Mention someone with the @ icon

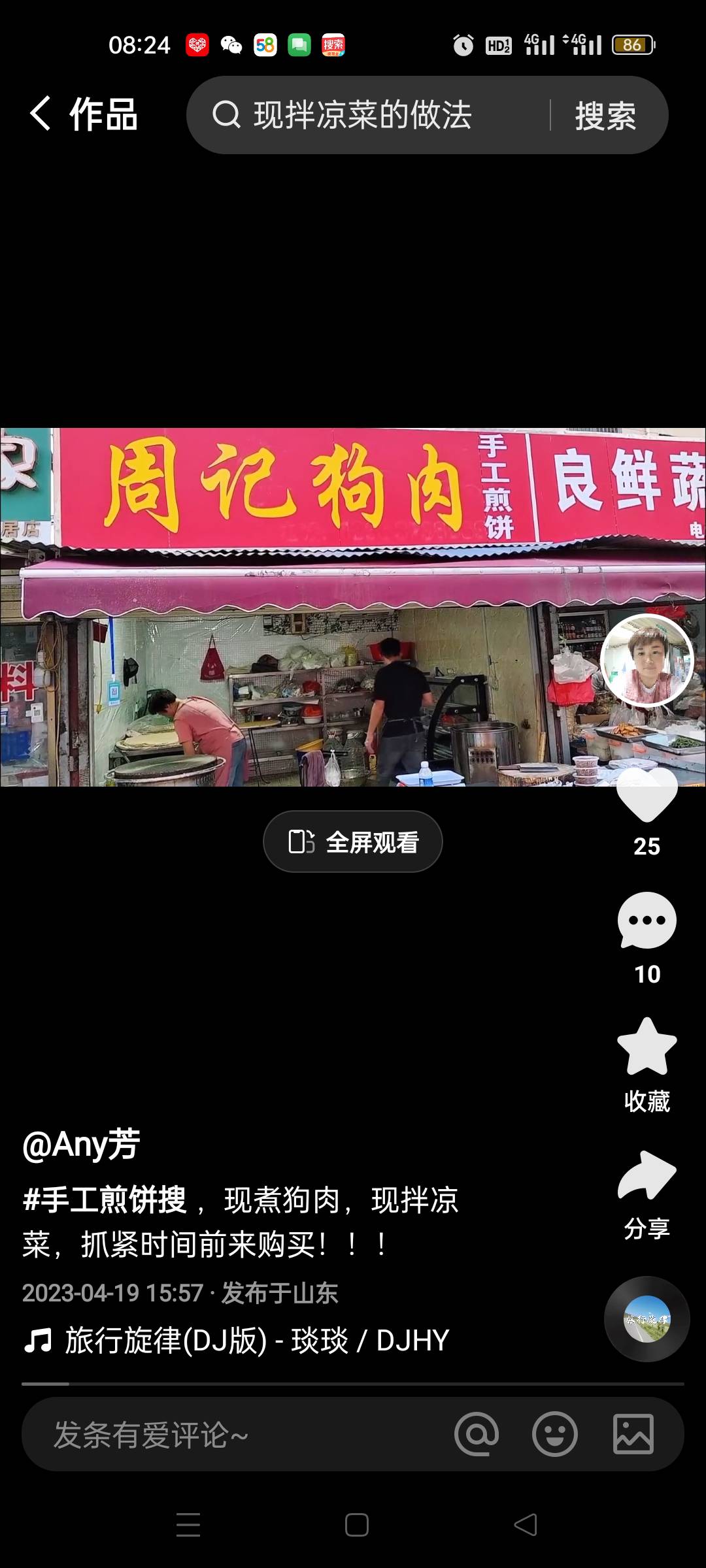(x=477, y=1434)
